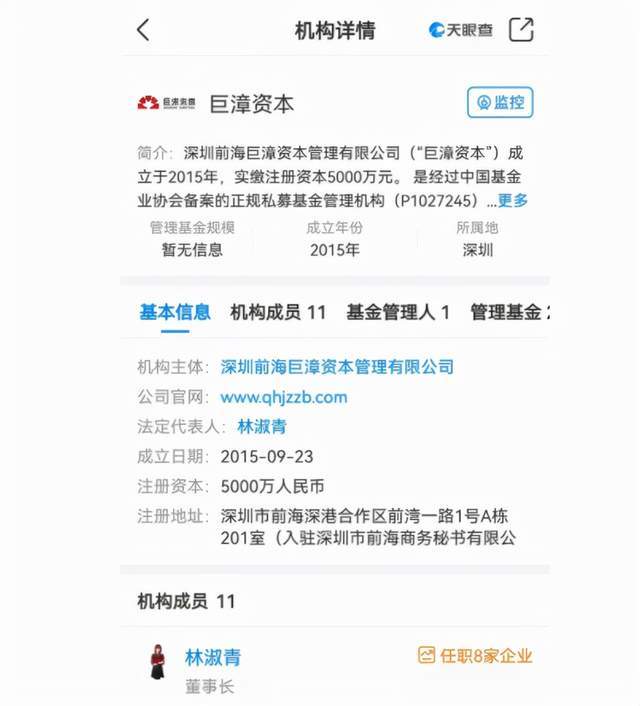The height and width of the screenshot is (706, 640).
Task: Share this page via the share icon
Action: [521, 30]
